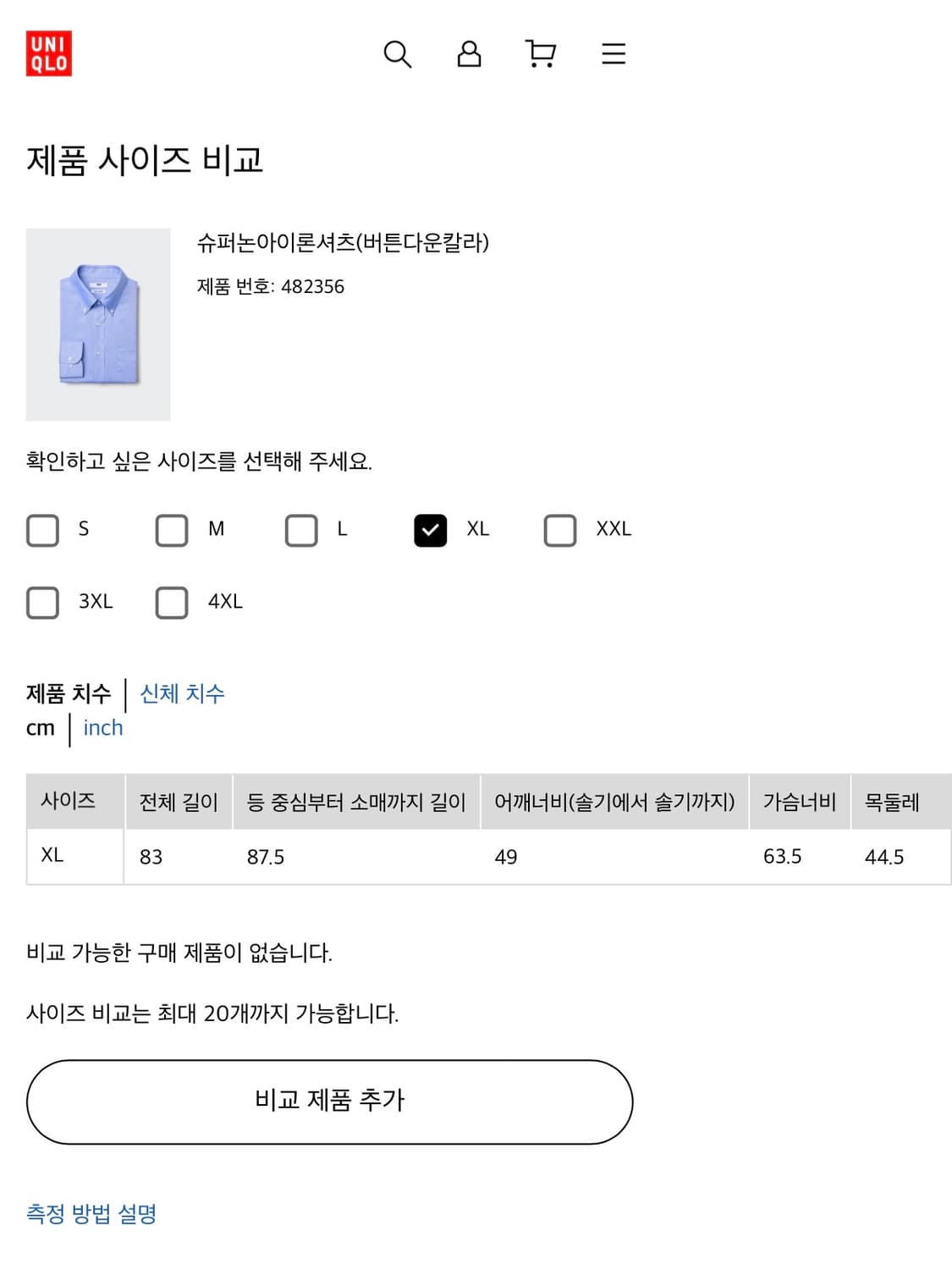Enable the 4XL size checkbox

click(x=172, y=603)
